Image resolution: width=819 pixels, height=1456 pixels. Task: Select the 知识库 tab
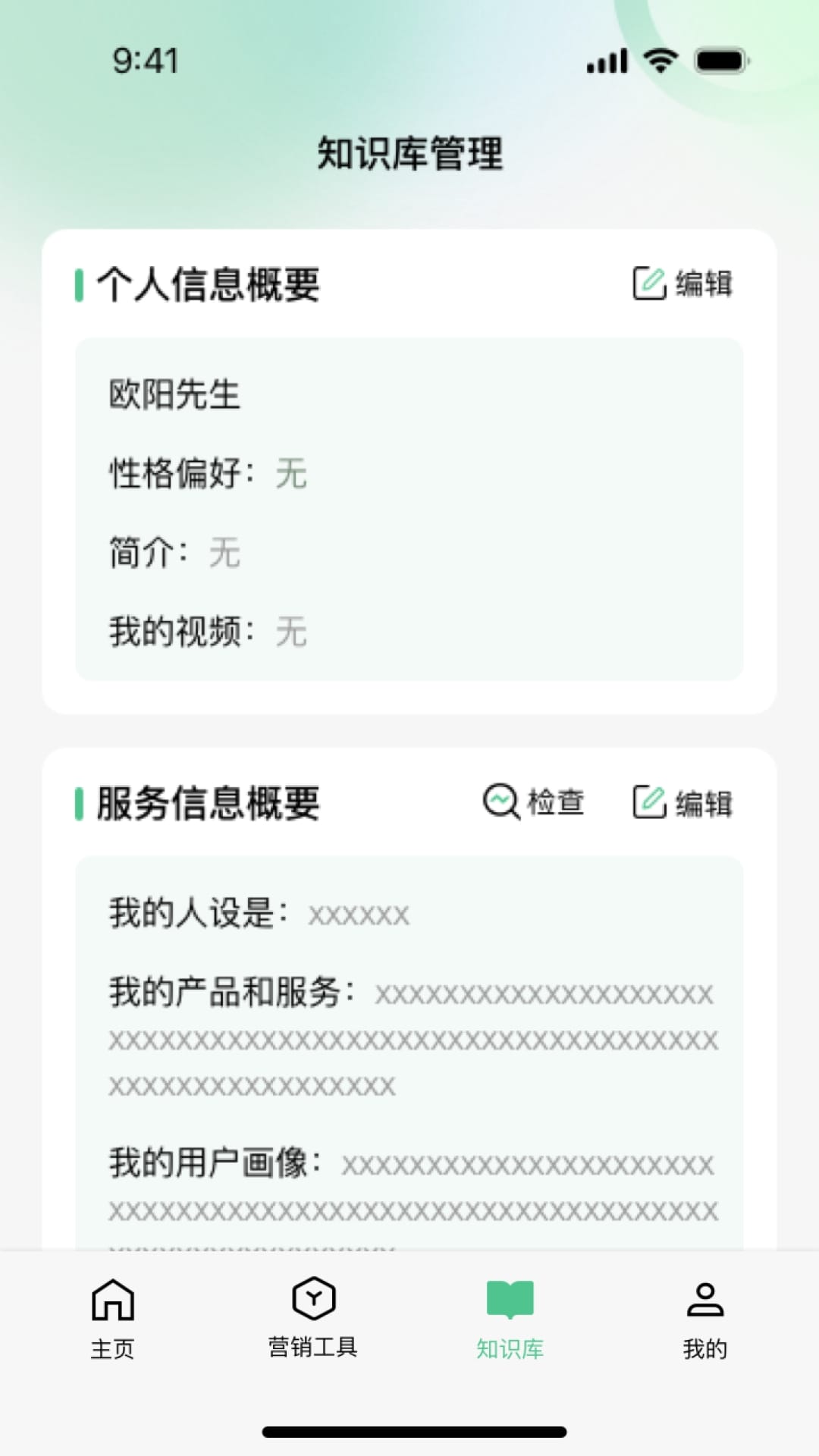point(510,1318)
